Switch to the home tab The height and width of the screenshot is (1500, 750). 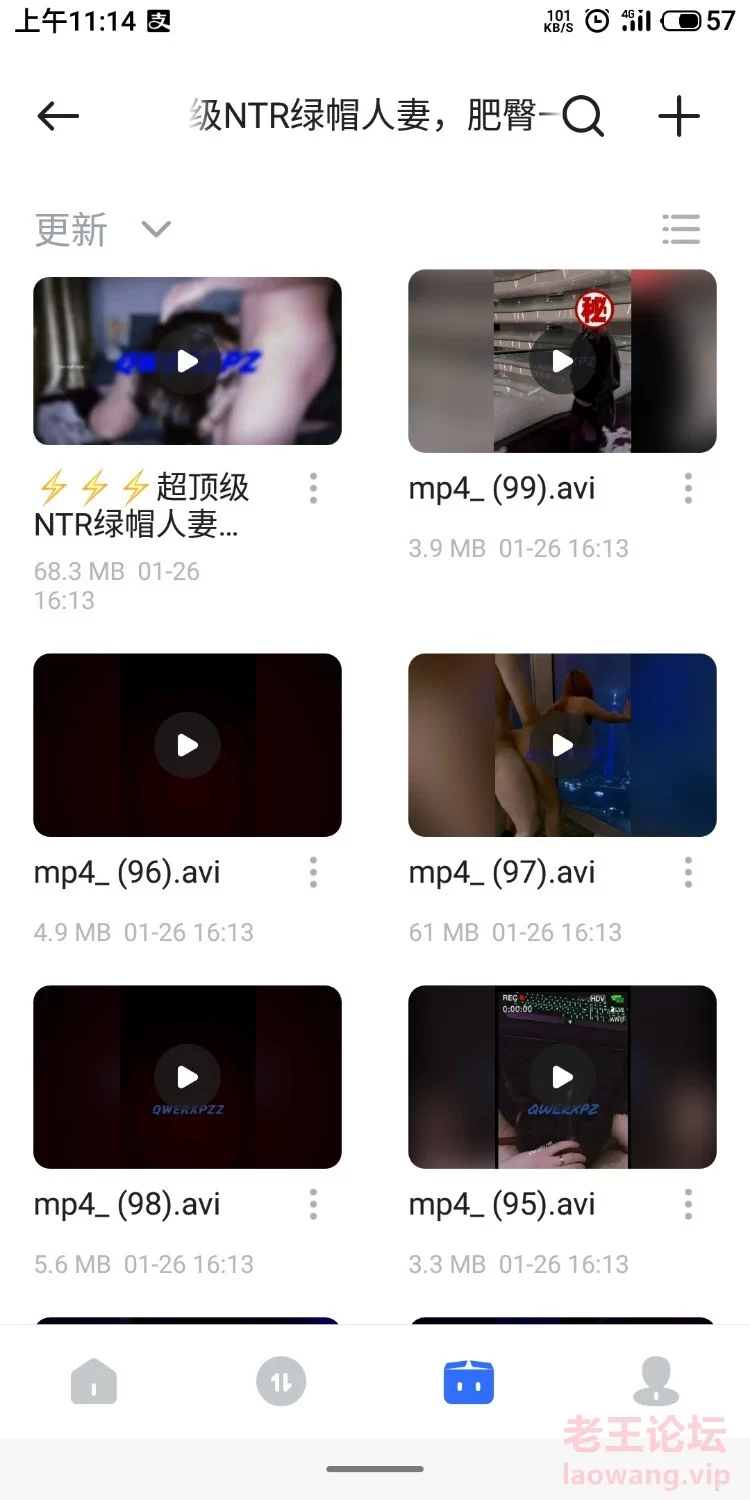(x=94, y=1383)
